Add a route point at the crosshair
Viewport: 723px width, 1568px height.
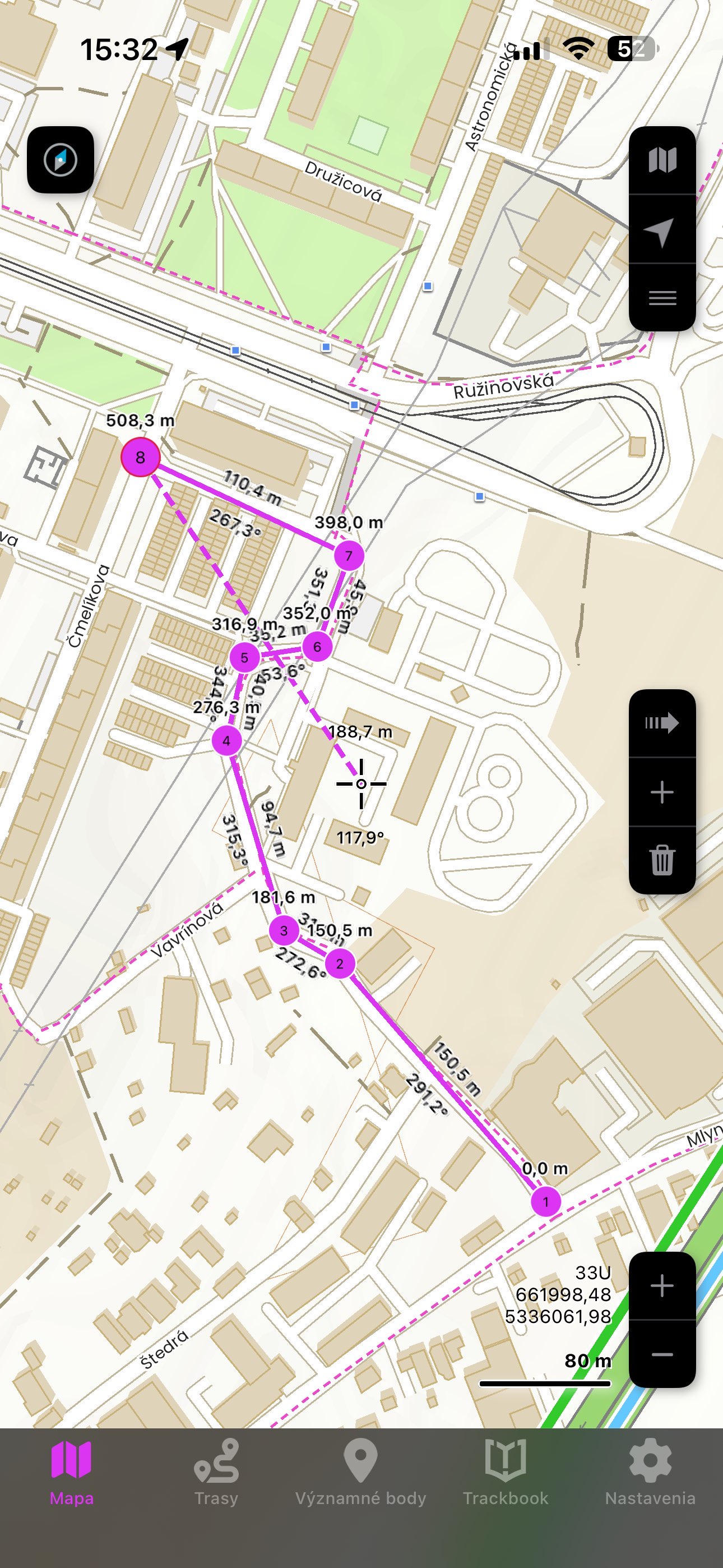point(661,792)
